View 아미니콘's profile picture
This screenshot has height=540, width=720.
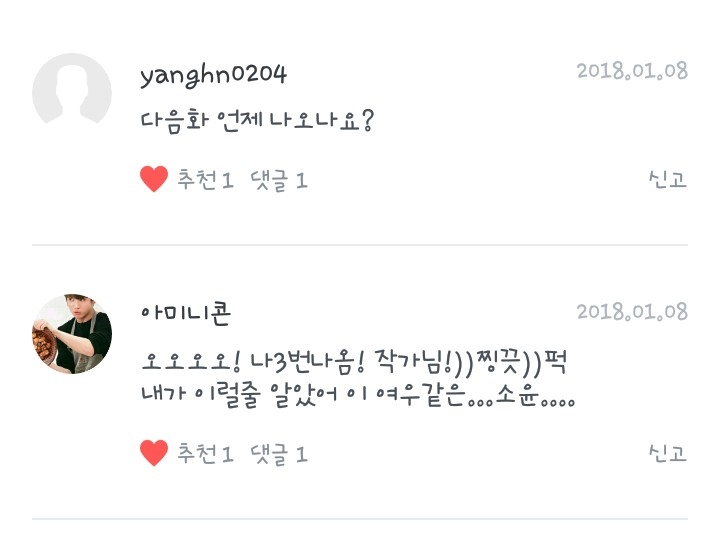pyautogui.click(x=72, y=334)
